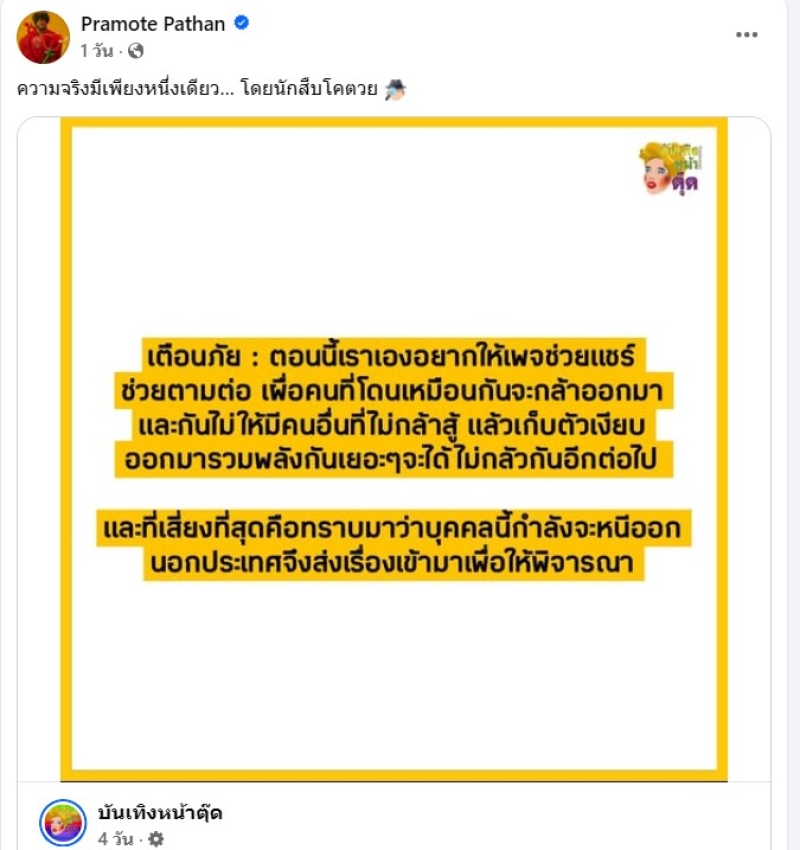Screen dimensions: 800x850
Task: Open Pramote Pathan's profile picture
Action: click(x=43, y=37)
